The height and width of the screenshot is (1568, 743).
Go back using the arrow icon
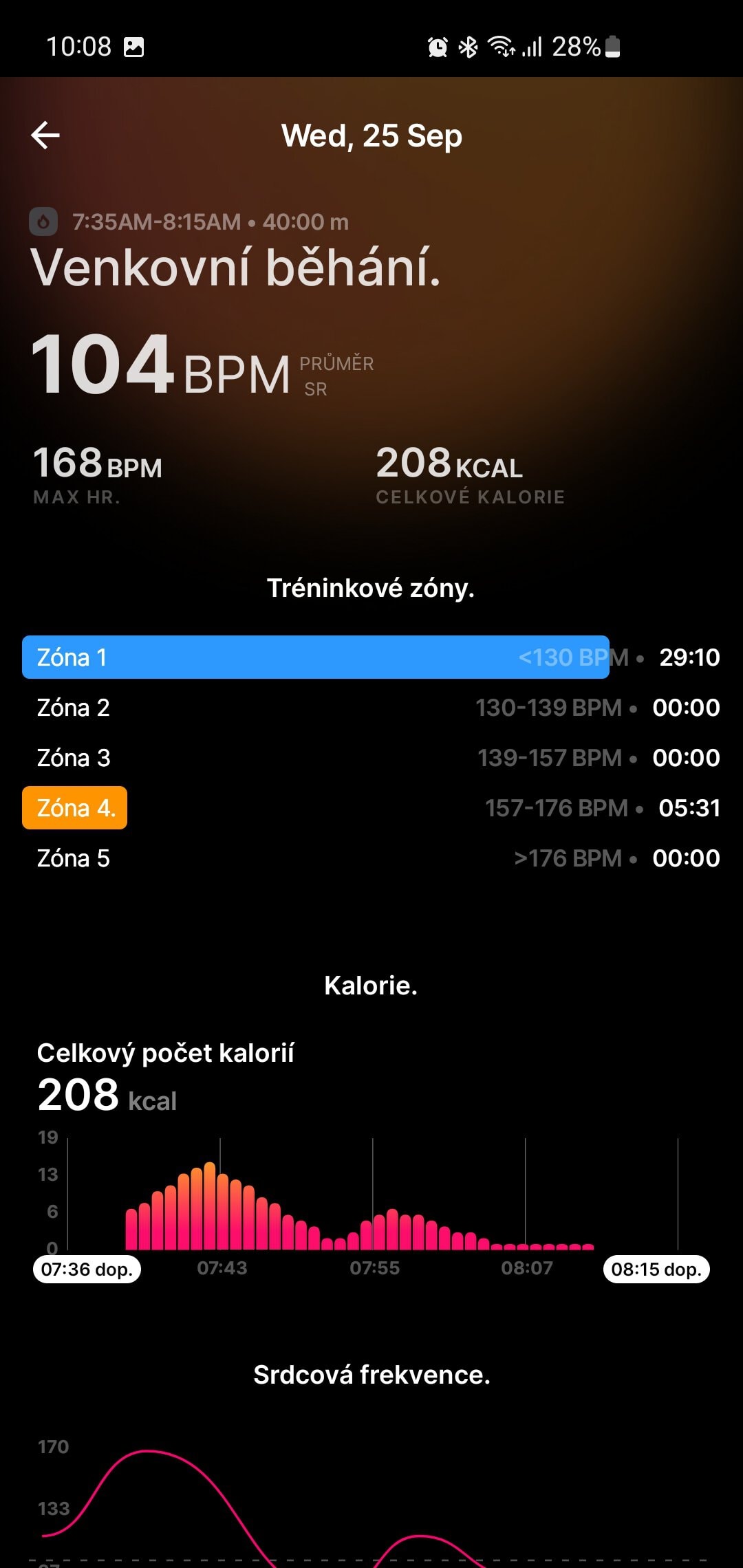click(x=45, y=135)
